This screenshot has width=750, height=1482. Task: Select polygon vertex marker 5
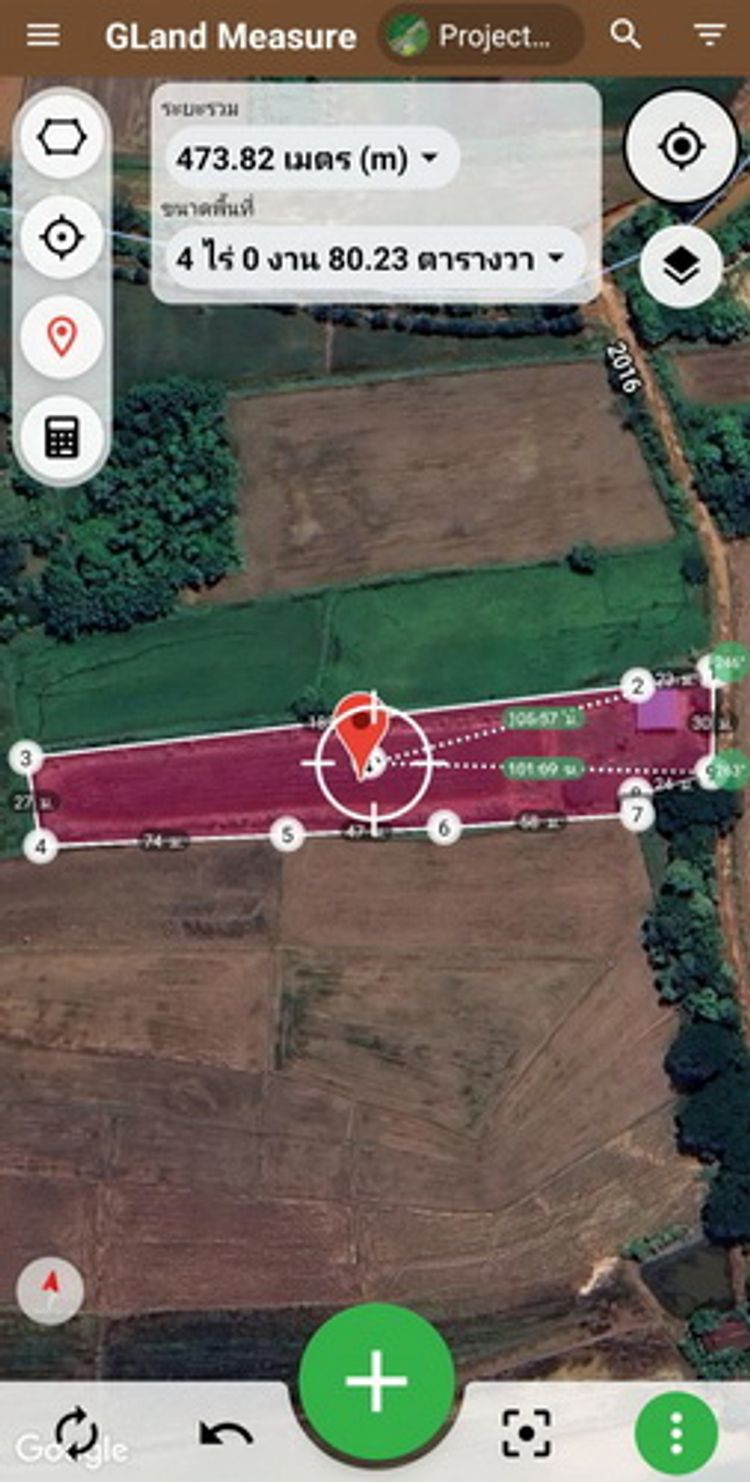click(288, 834)
